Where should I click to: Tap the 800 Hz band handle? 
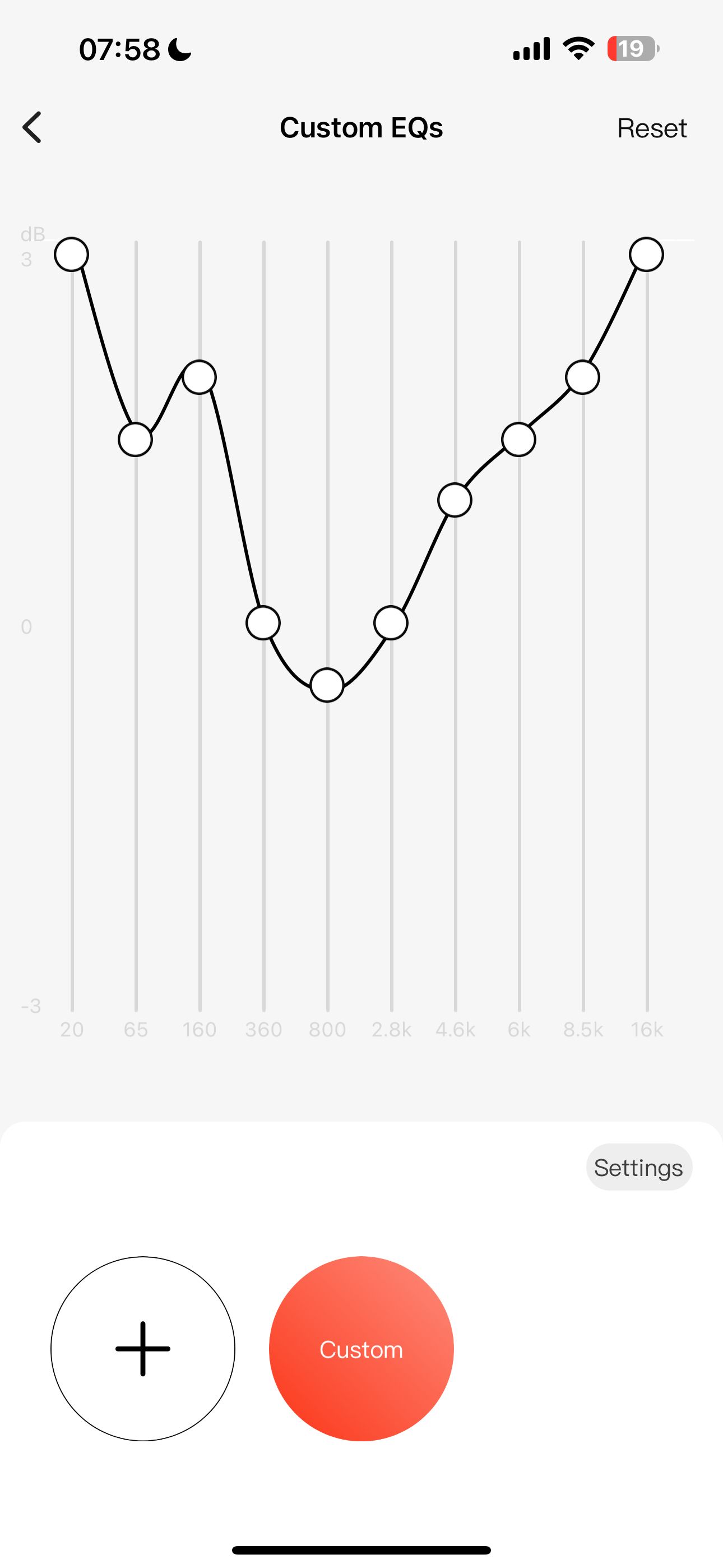pyautogui.click(x=327, y=685)
